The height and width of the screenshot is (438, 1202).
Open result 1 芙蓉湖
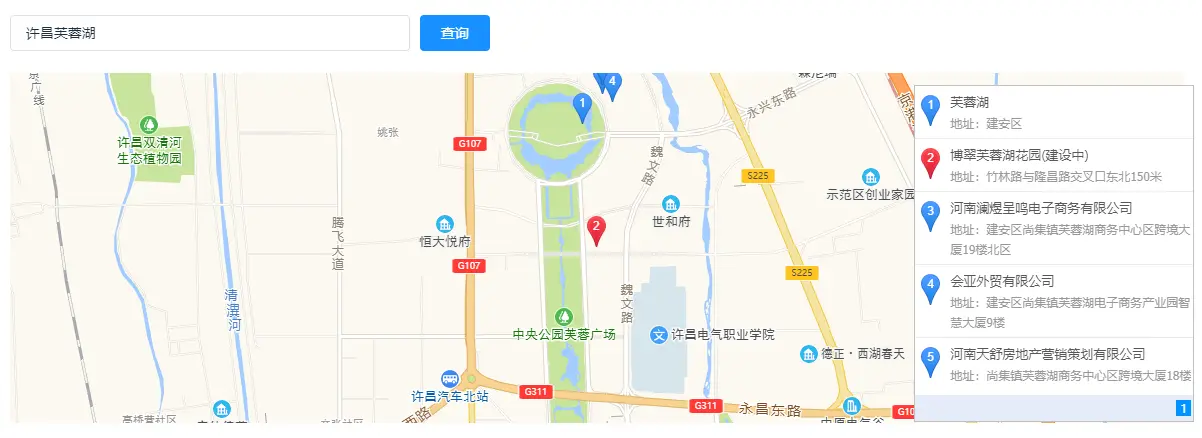tap(1055, 112)
